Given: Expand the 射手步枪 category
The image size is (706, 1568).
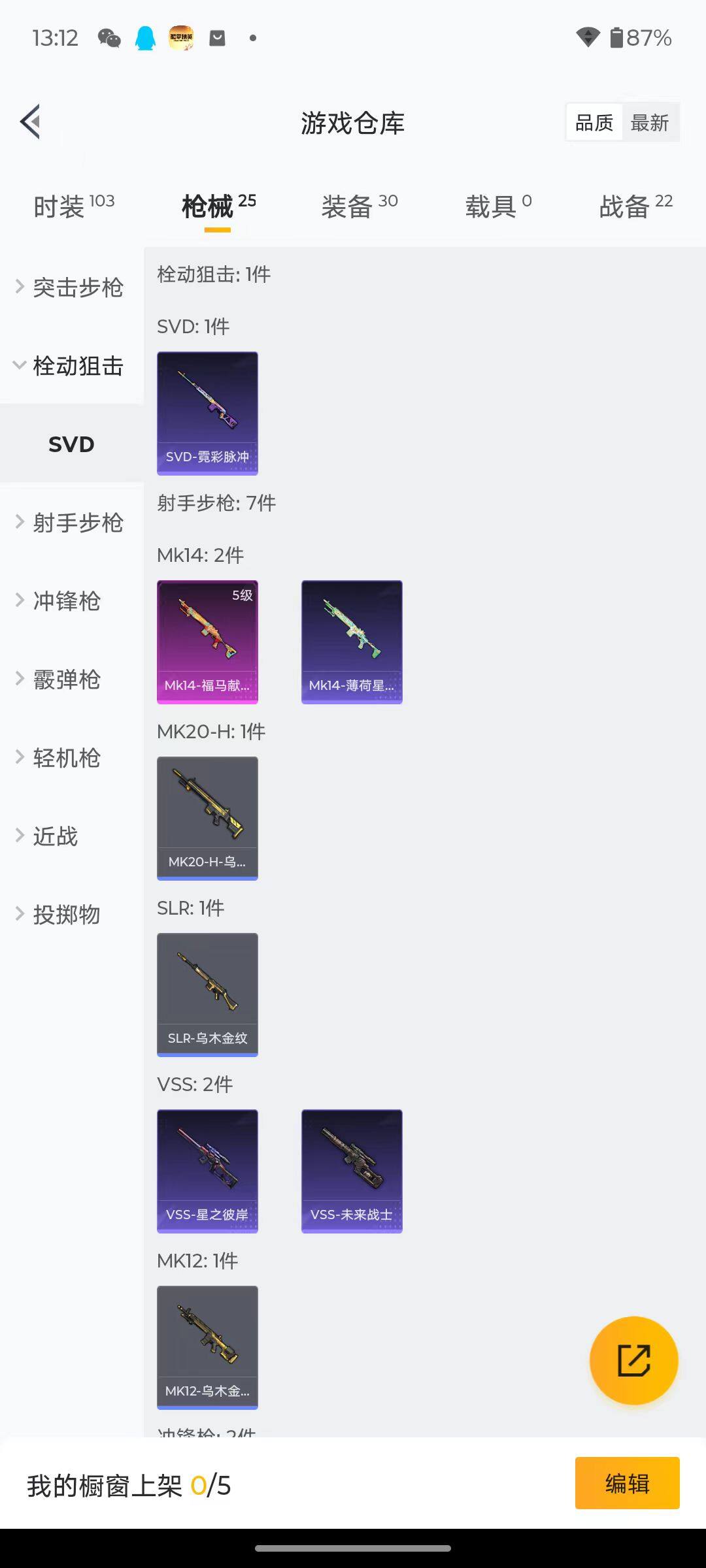Looking at the screenshot, I should coord(71,523).
